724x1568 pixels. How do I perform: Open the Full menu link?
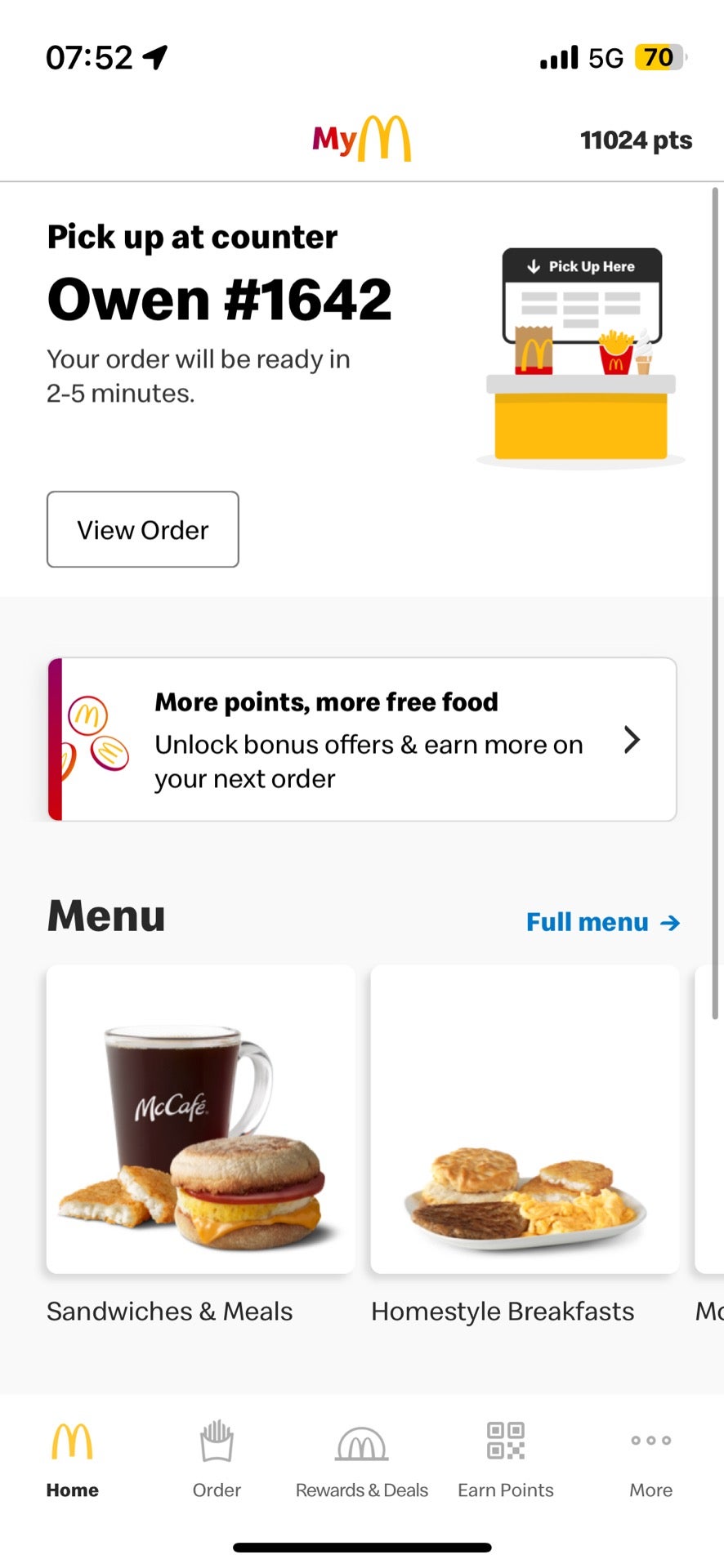click(603, 922)
